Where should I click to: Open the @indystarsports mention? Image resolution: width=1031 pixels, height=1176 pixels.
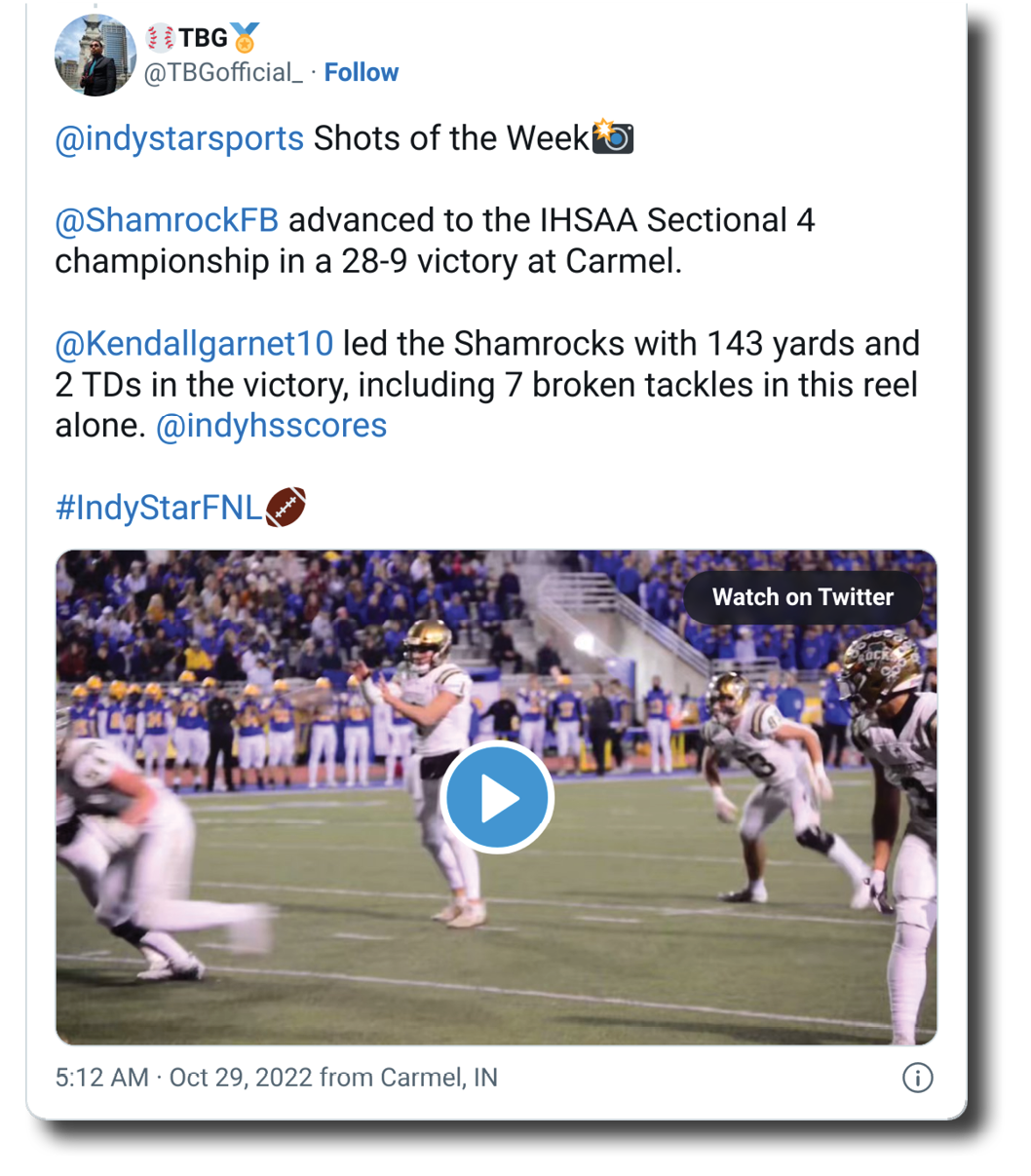pos(179,138)
